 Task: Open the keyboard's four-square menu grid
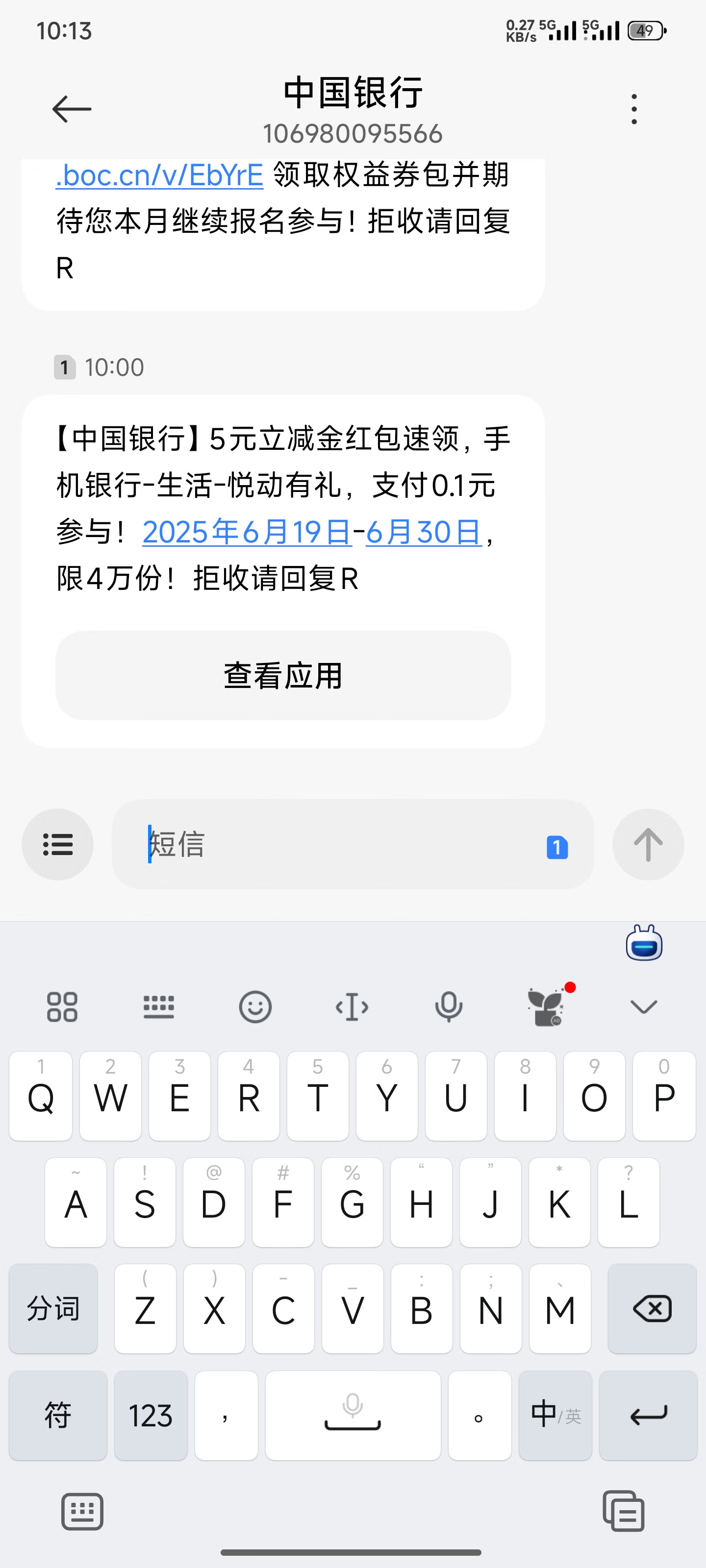[62, 1007]
